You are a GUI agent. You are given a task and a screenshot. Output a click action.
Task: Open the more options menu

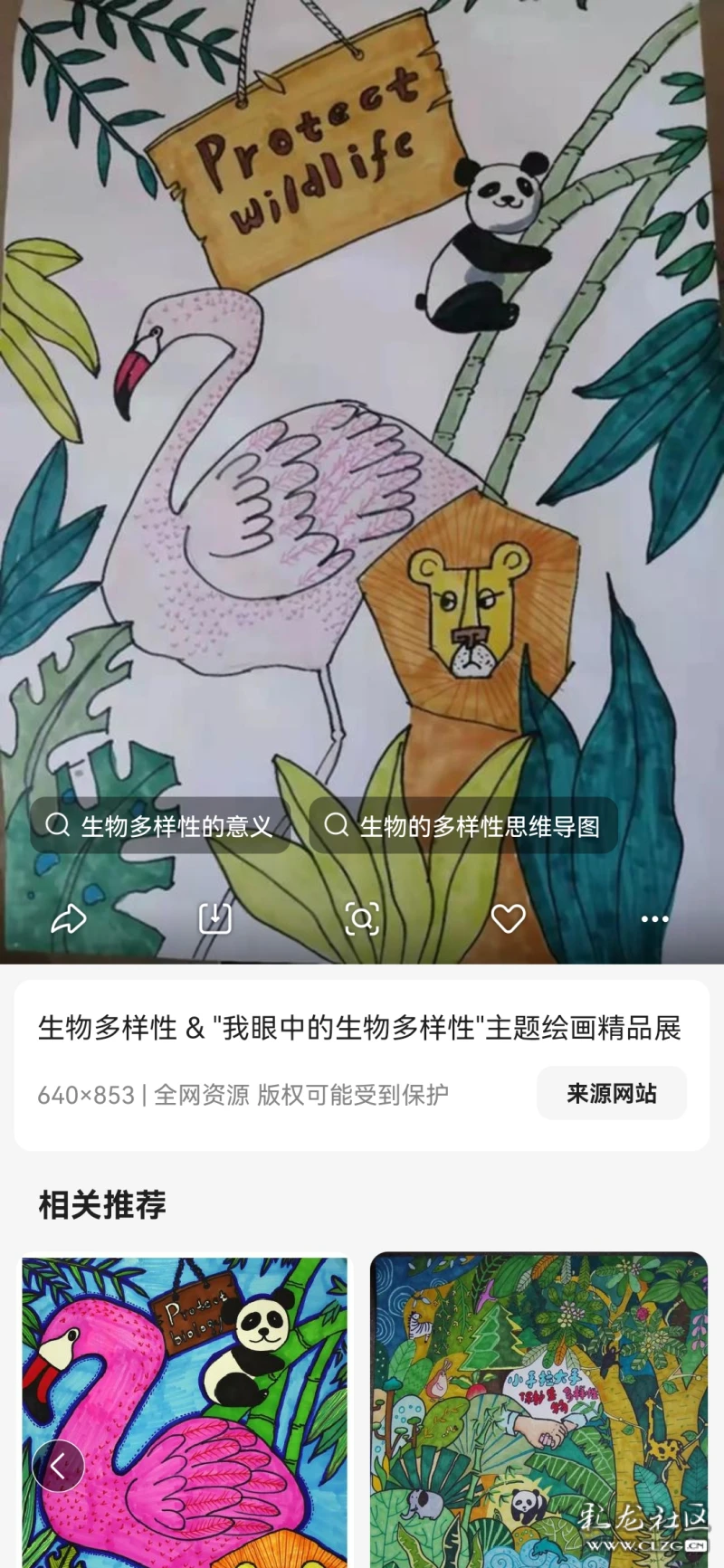point(654,919)
